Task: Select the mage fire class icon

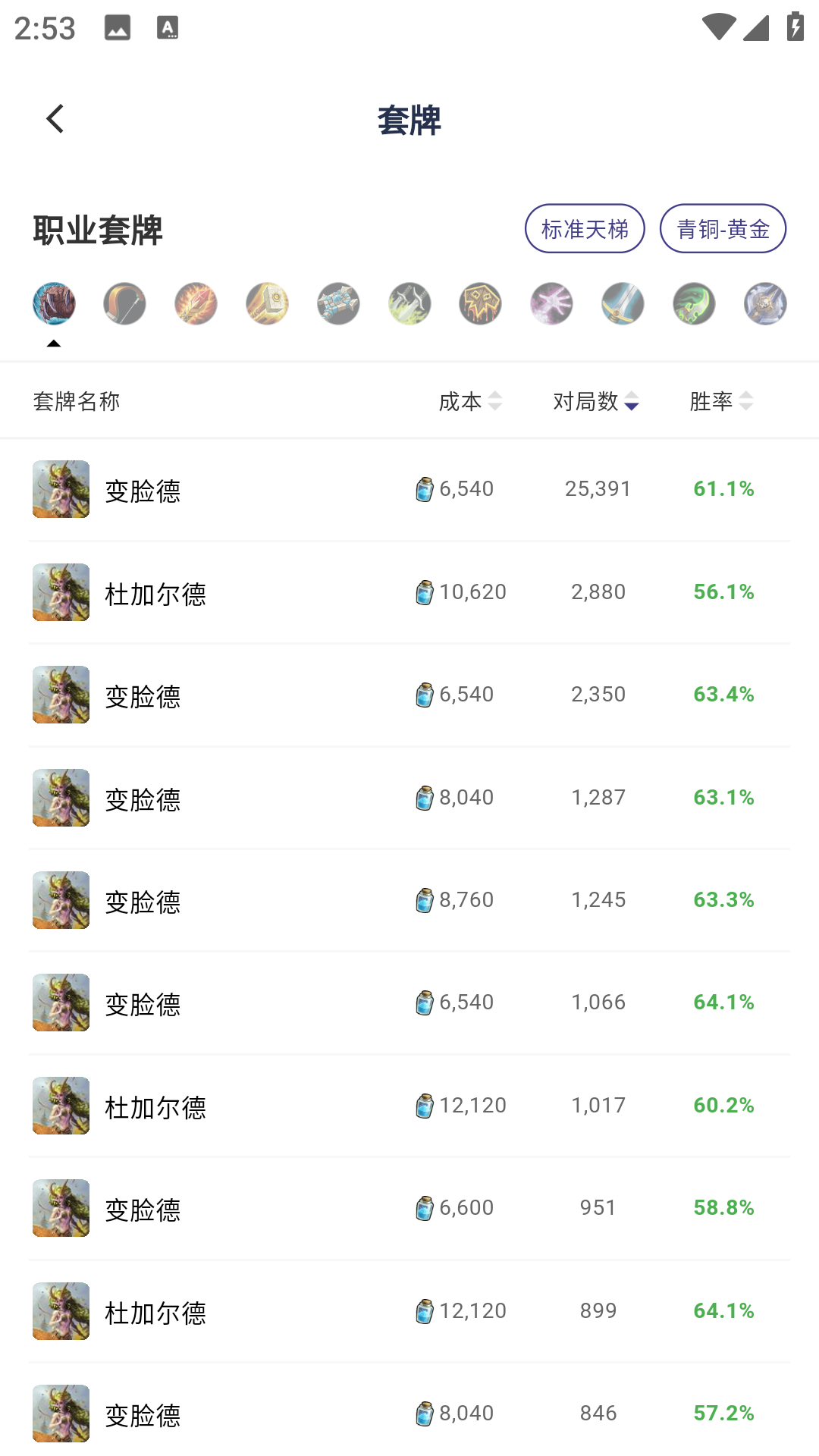Action: click(196, 304)
